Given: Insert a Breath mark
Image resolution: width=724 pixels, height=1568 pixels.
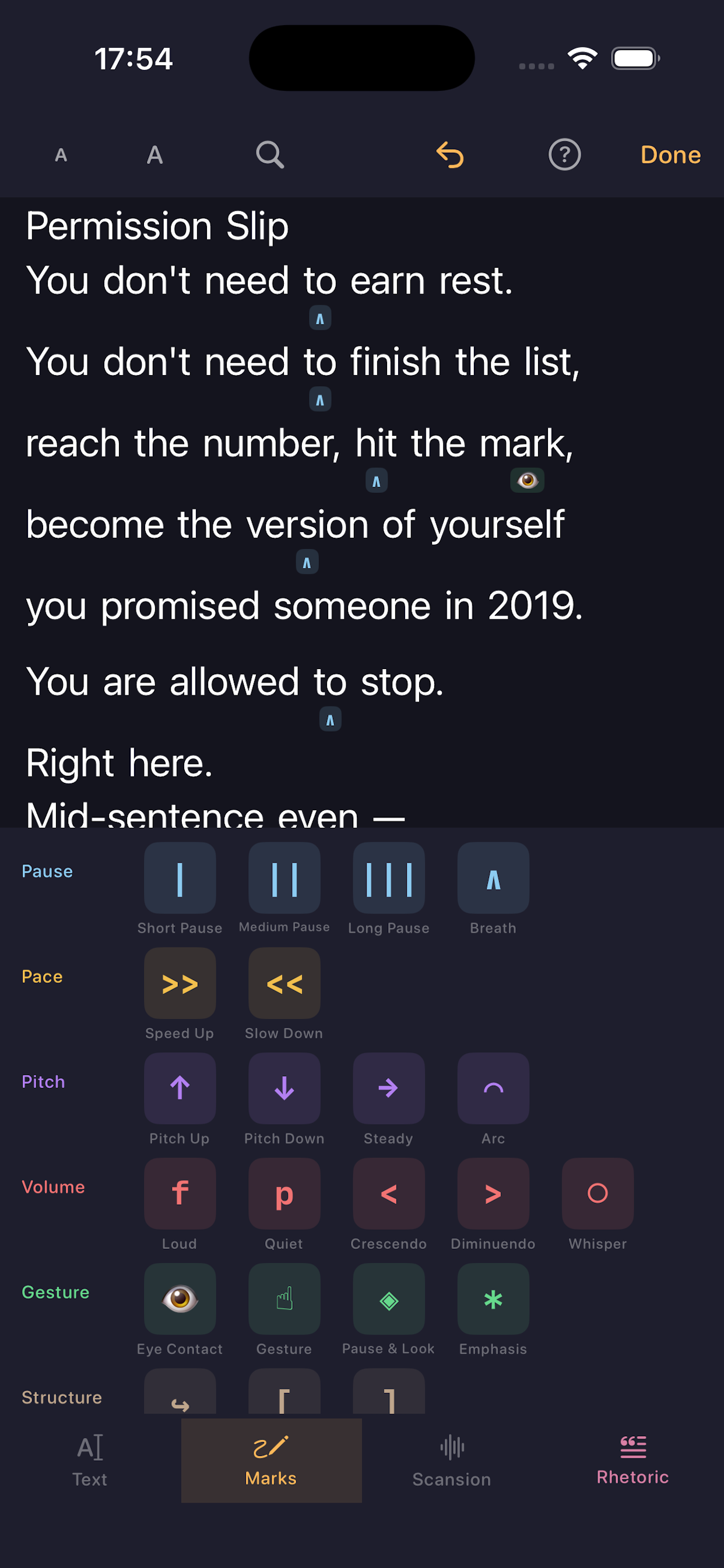Looking at the screenshot, I should [x=493, y=877].
